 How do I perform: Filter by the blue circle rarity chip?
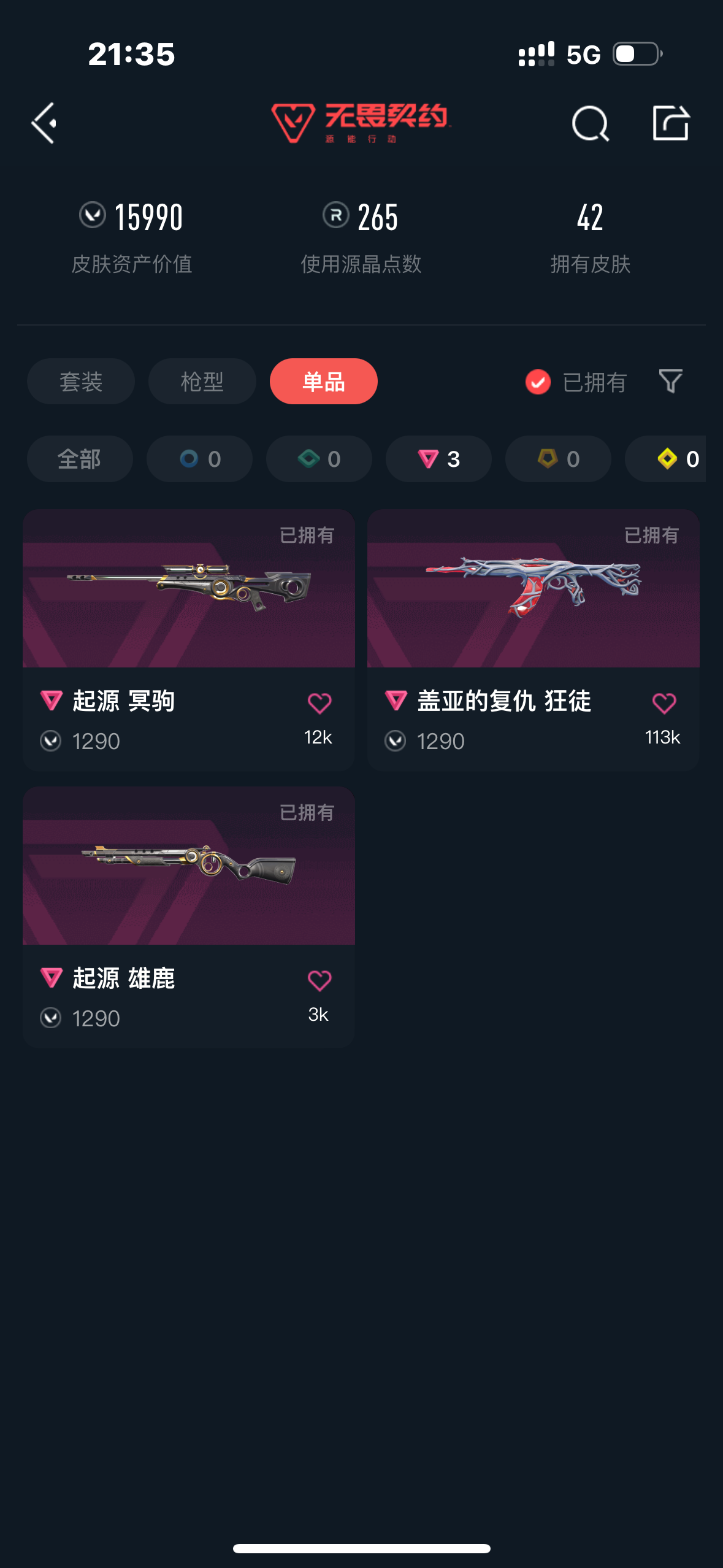pyautogui.click(x=199, y=459)
